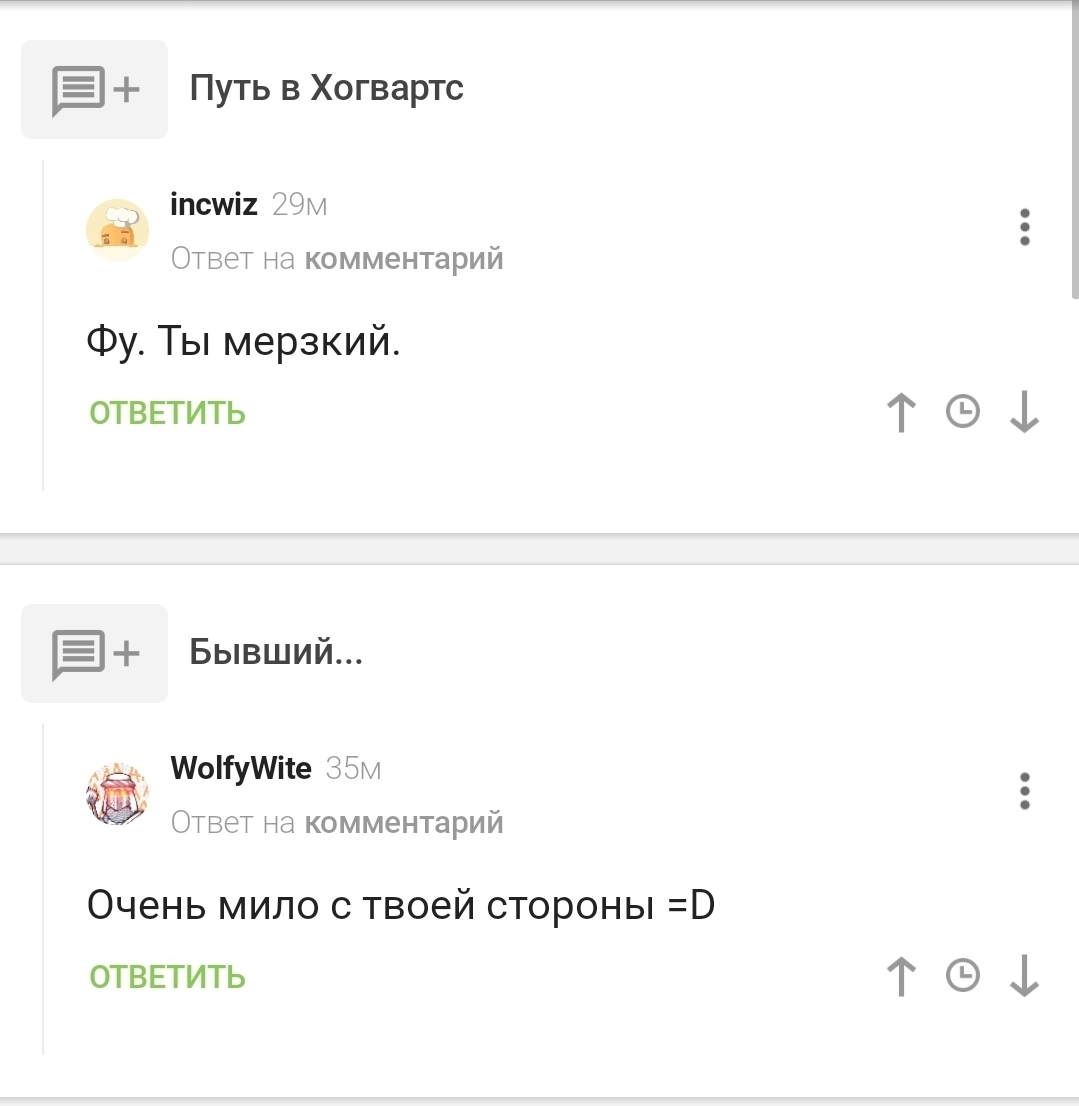Upvote incwiz's comment
This screenshot has height=1106, width=1079.
pos(901,413)
